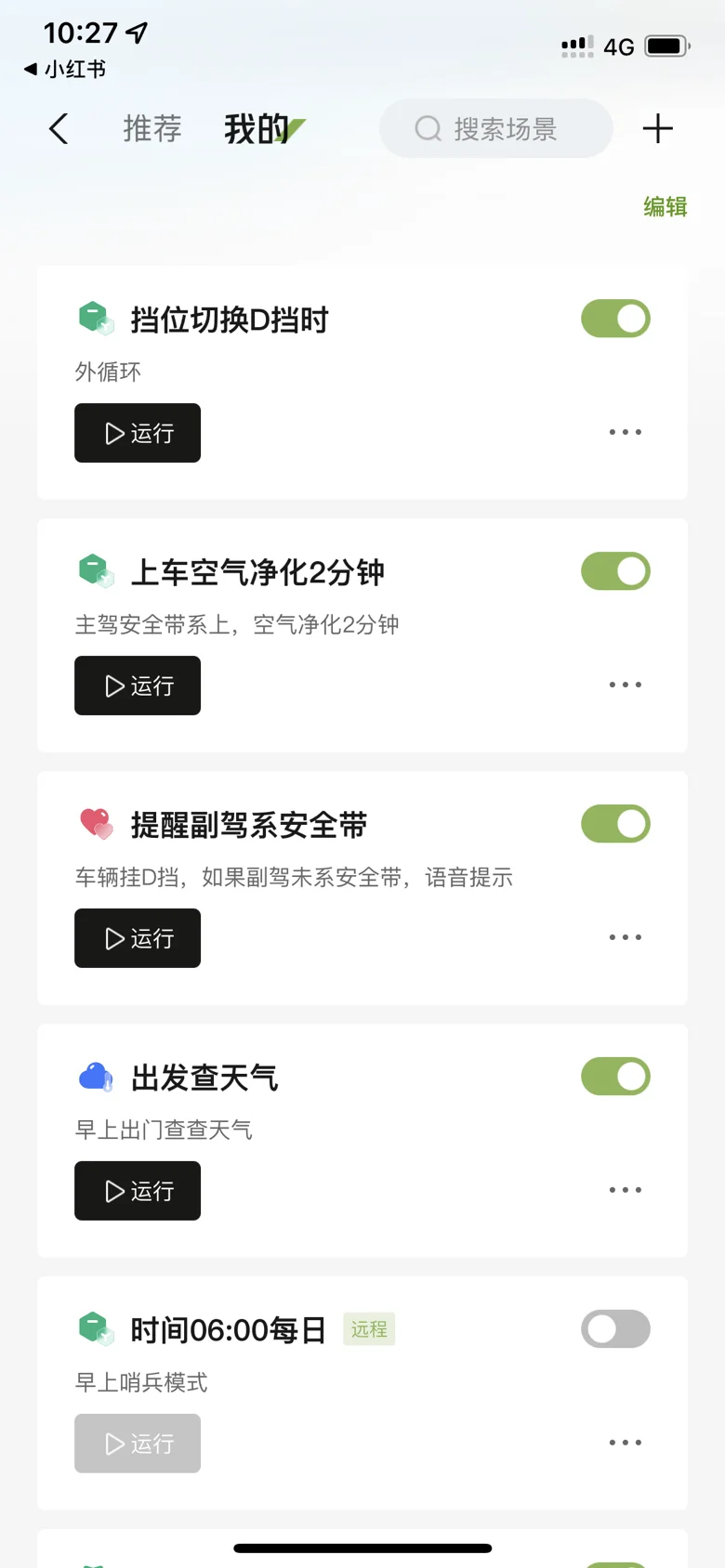Return to 小红书 app from status bar
The height and width of the screenshot is (1568, 725).
pos(65,69)
